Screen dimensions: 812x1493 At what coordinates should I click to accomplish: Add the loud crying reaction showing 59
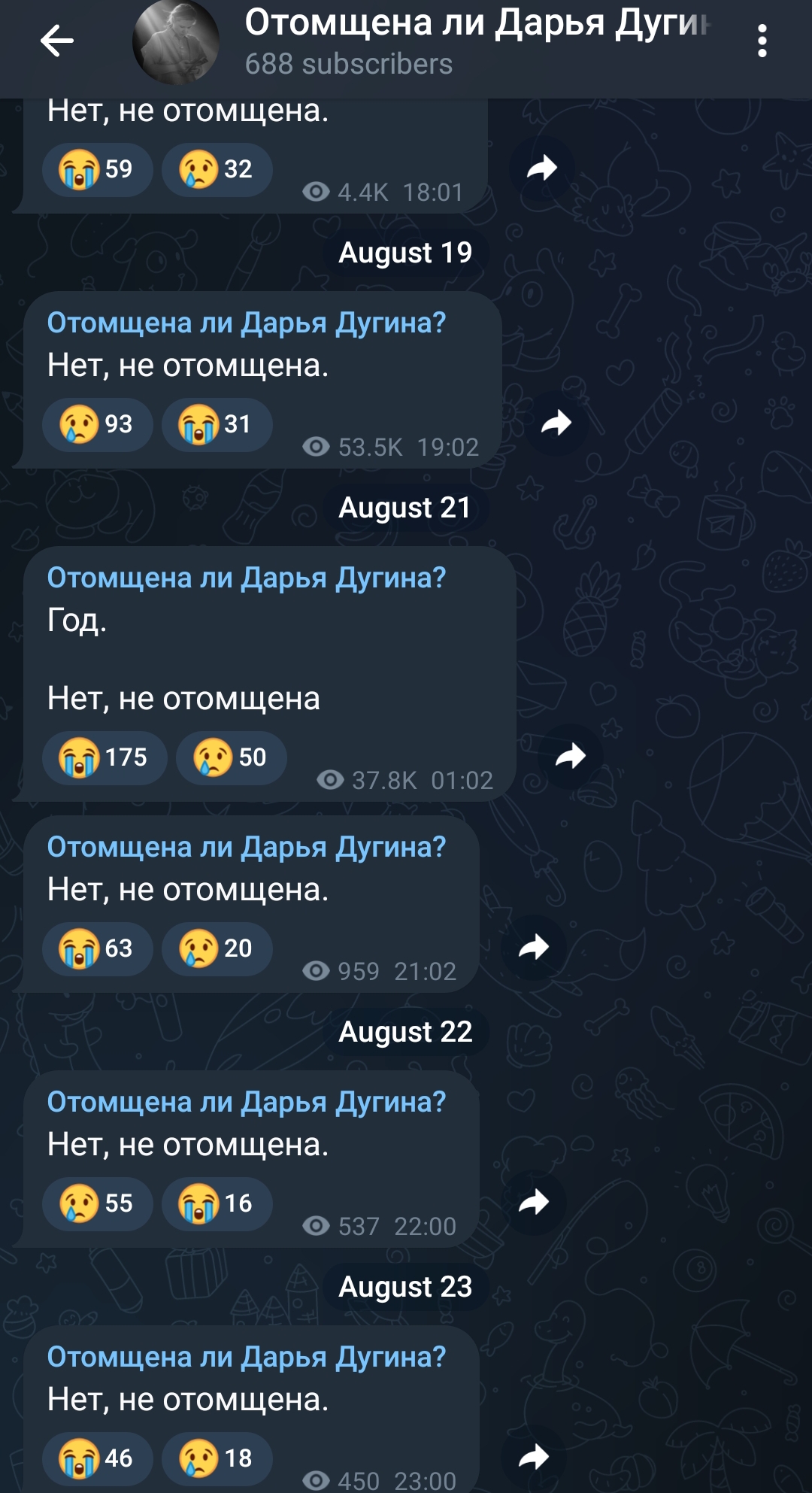click(x=98, y=169)
